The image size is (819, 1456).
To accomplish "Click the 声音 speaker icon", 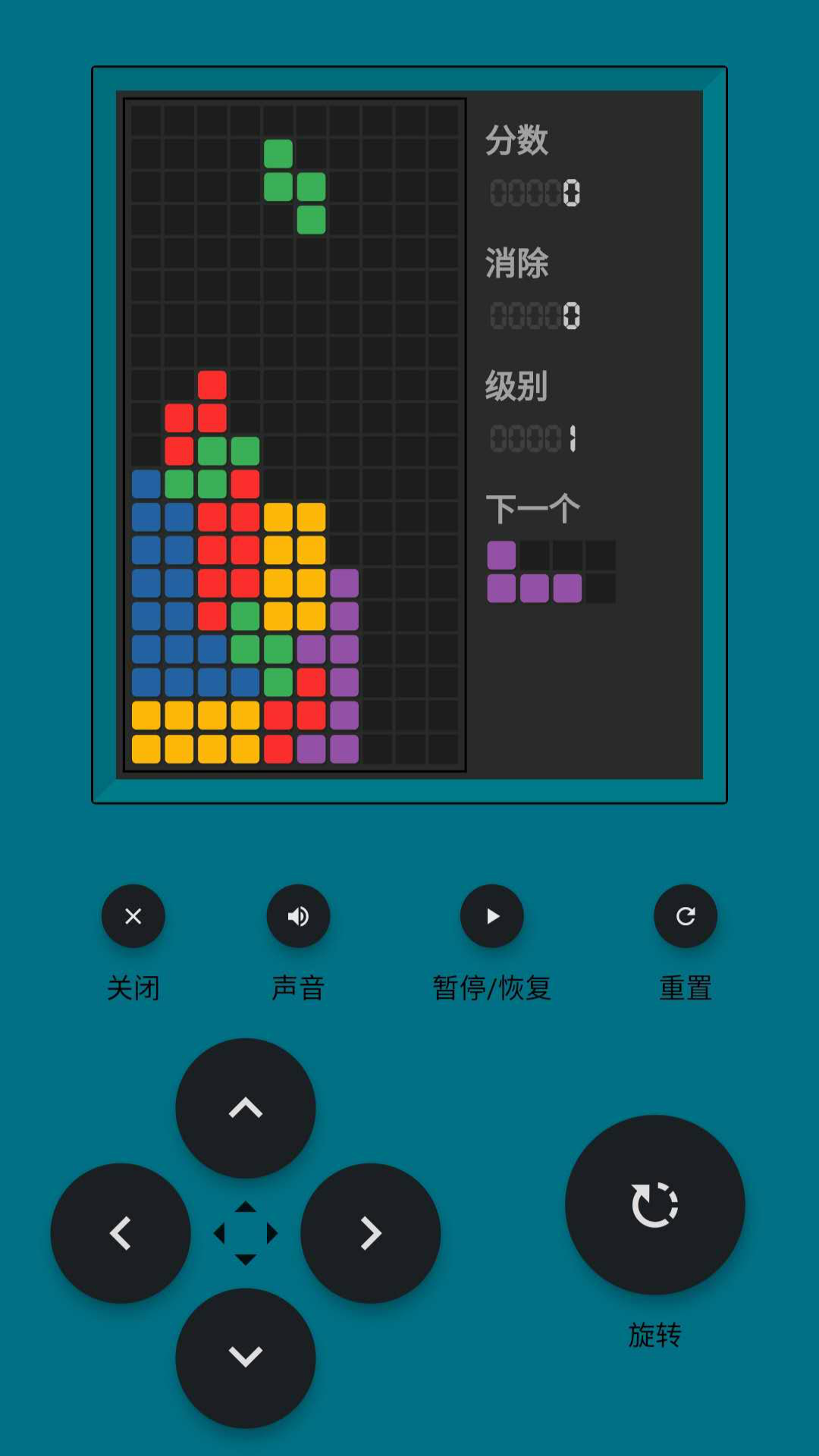I will (298, 915).
